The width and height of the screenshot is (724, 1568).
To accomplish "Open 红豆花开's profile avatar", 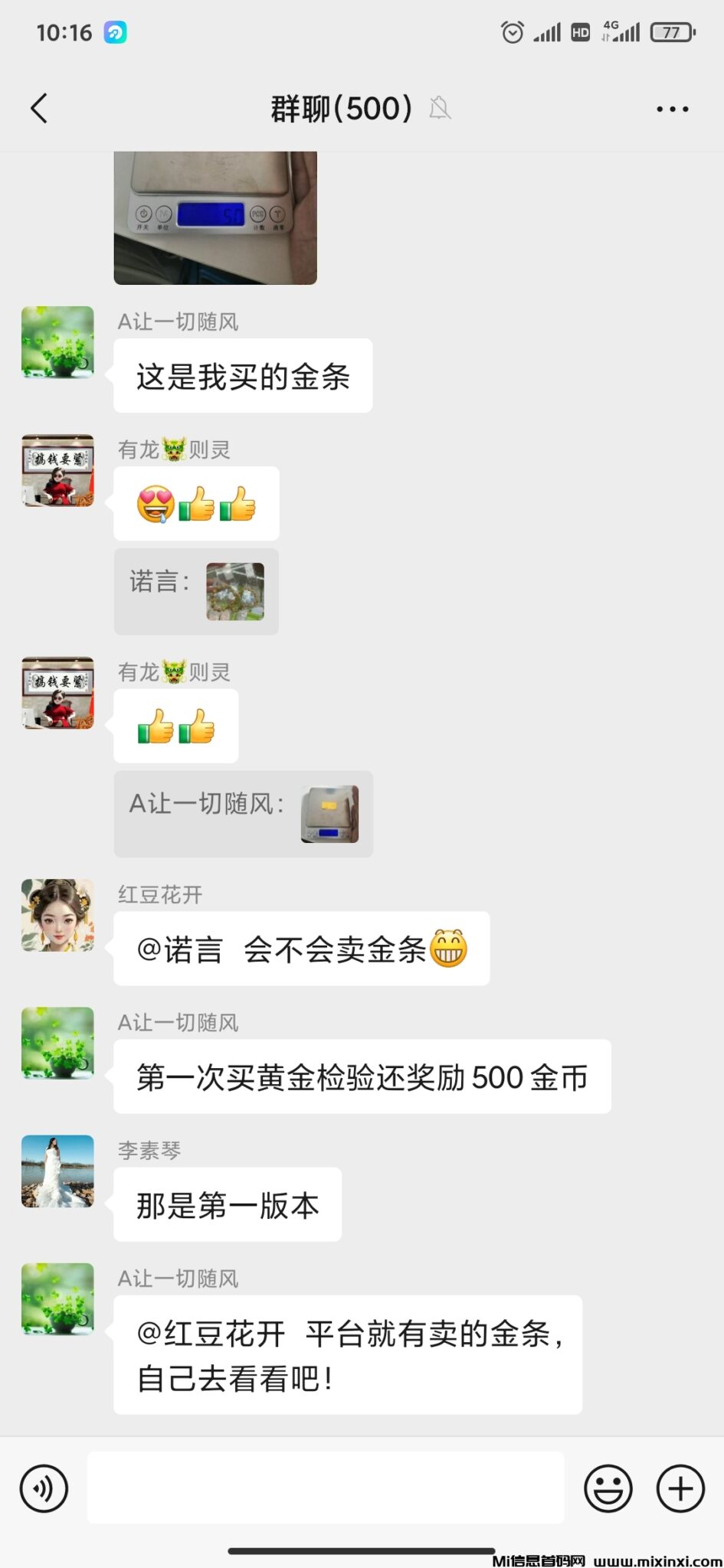I will [57, 915].
